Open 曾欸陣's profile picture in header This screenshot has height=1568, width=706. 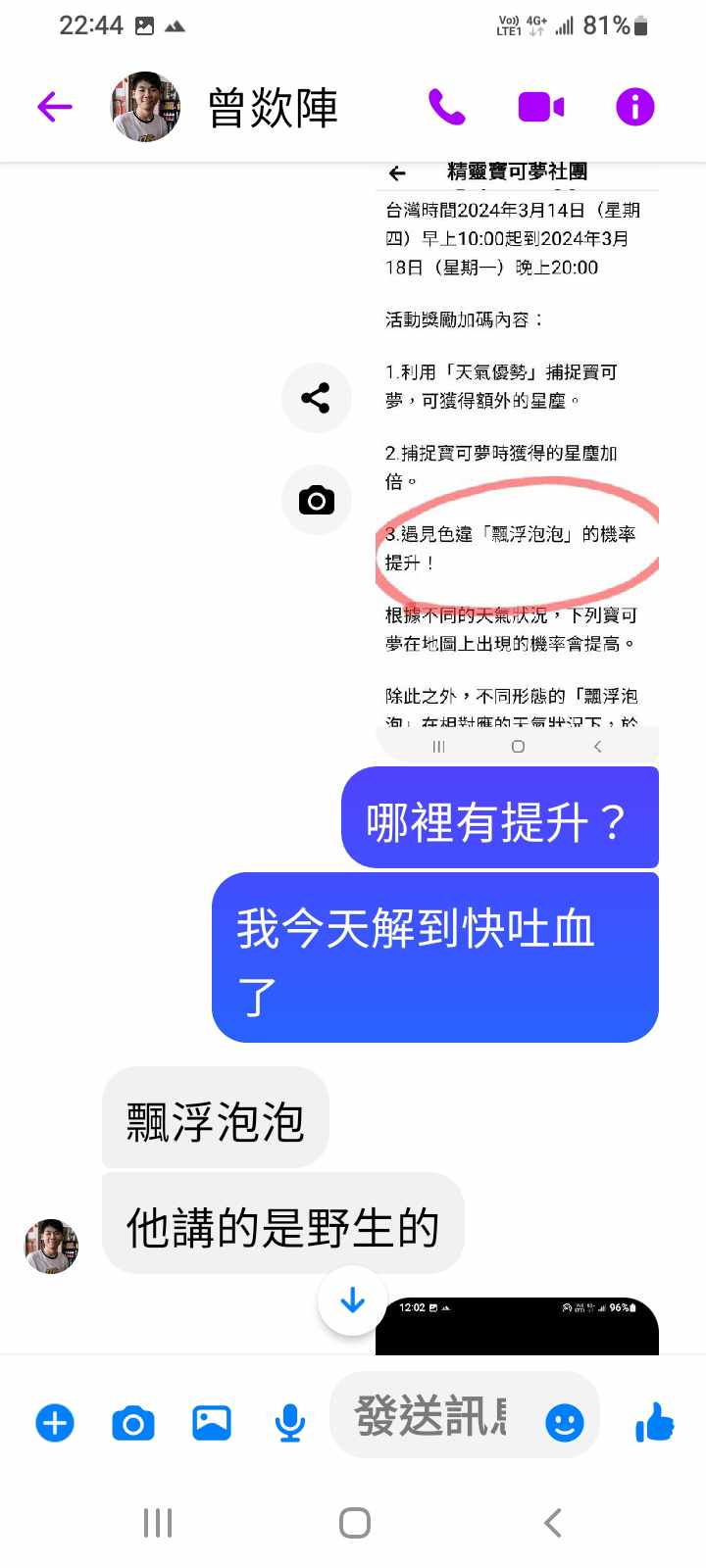145,107
